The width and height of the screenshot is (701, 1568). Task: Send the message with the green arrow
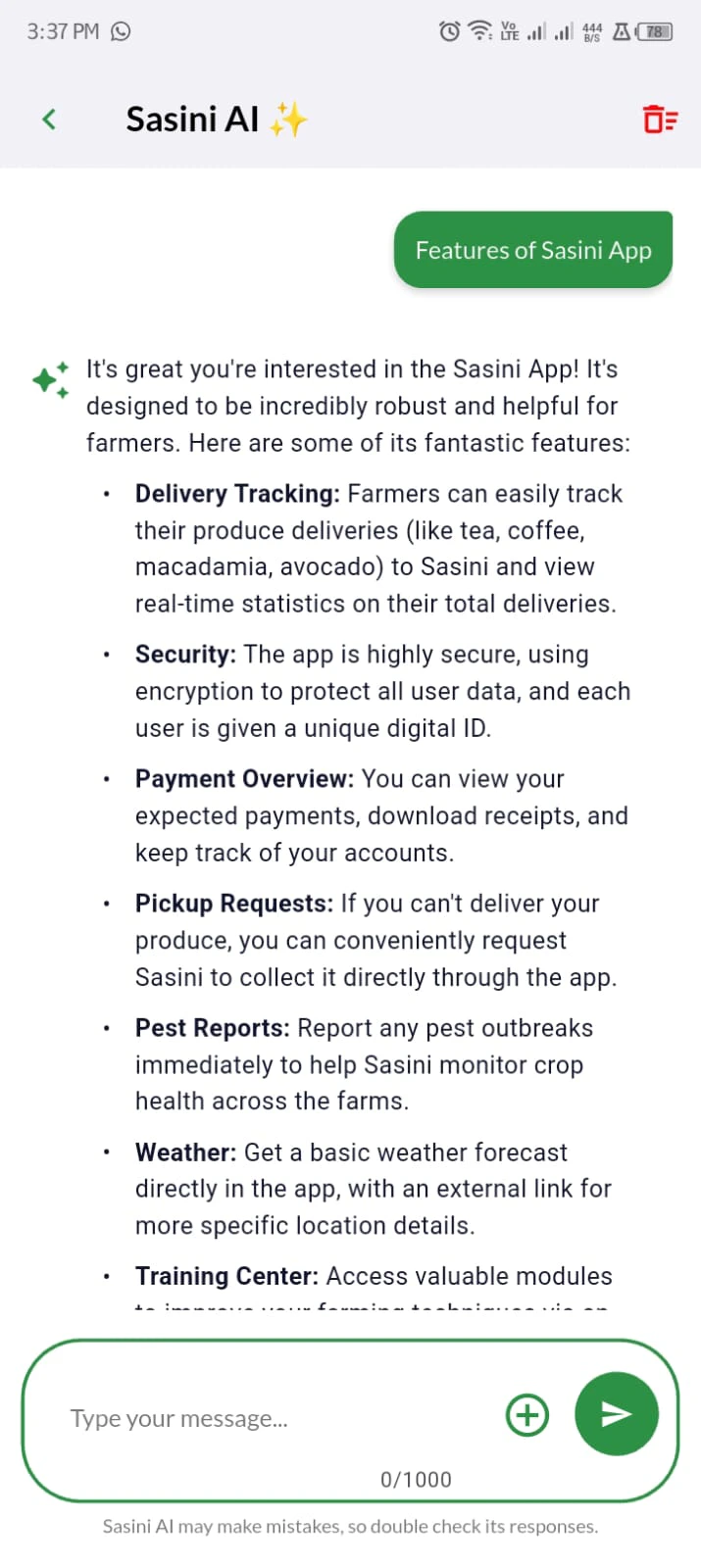point(616,1413)
